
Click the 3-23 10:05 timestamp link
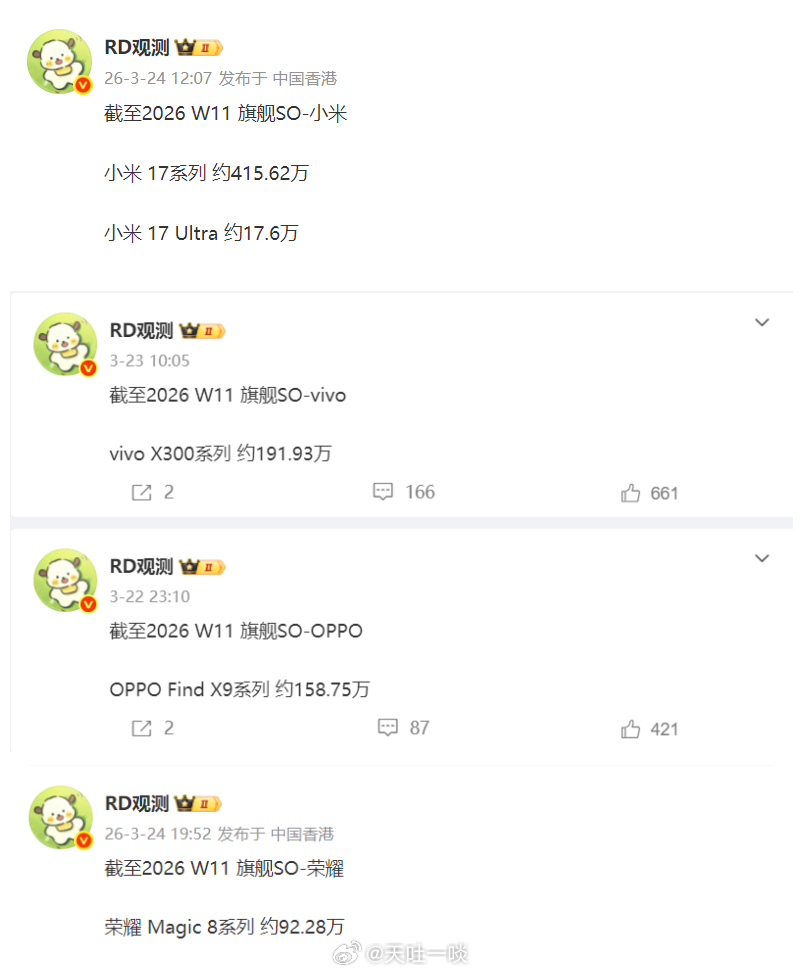click(x=150, y=361)
